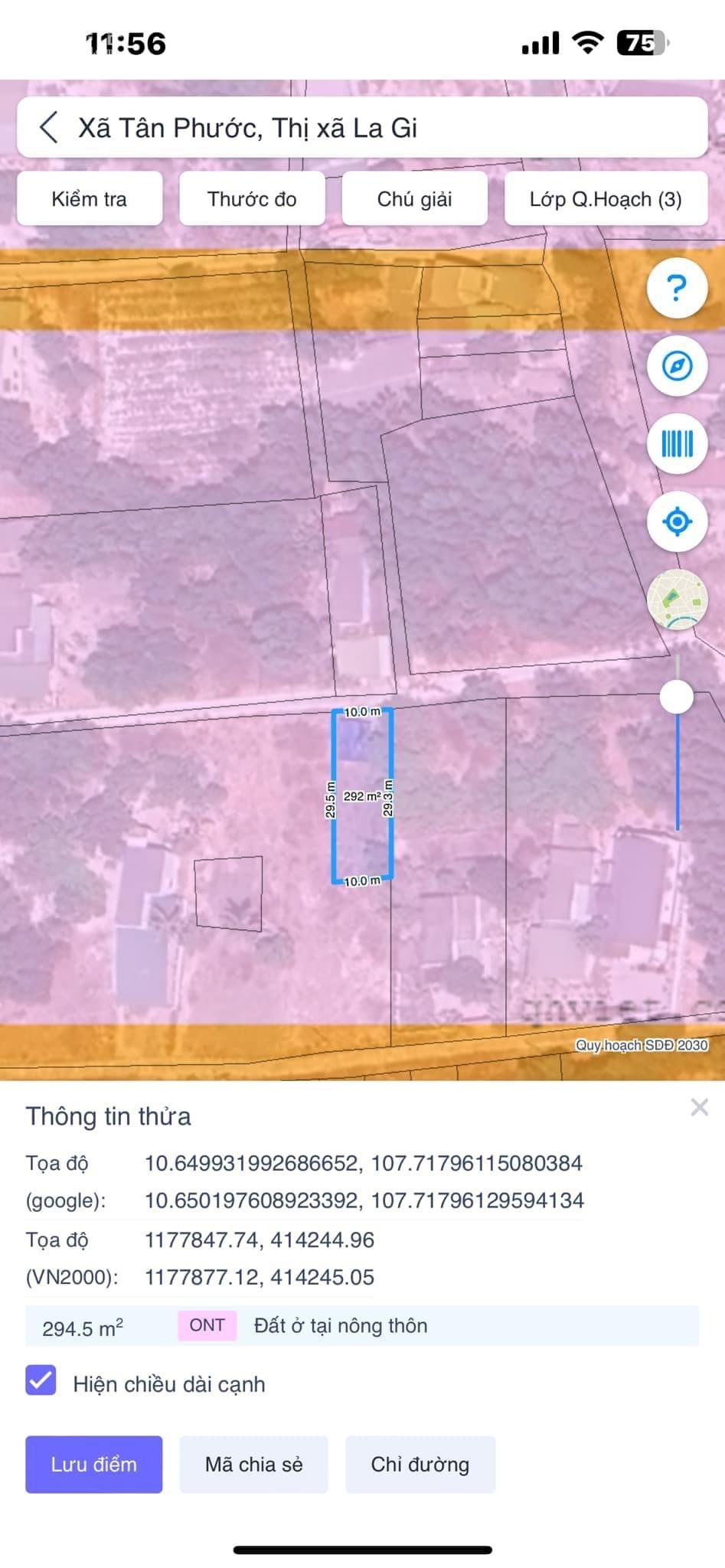The width and height of the screenshot is (725, 1568).
Task: Close the Thông tin thửa panel
Action: (699, 1107)
